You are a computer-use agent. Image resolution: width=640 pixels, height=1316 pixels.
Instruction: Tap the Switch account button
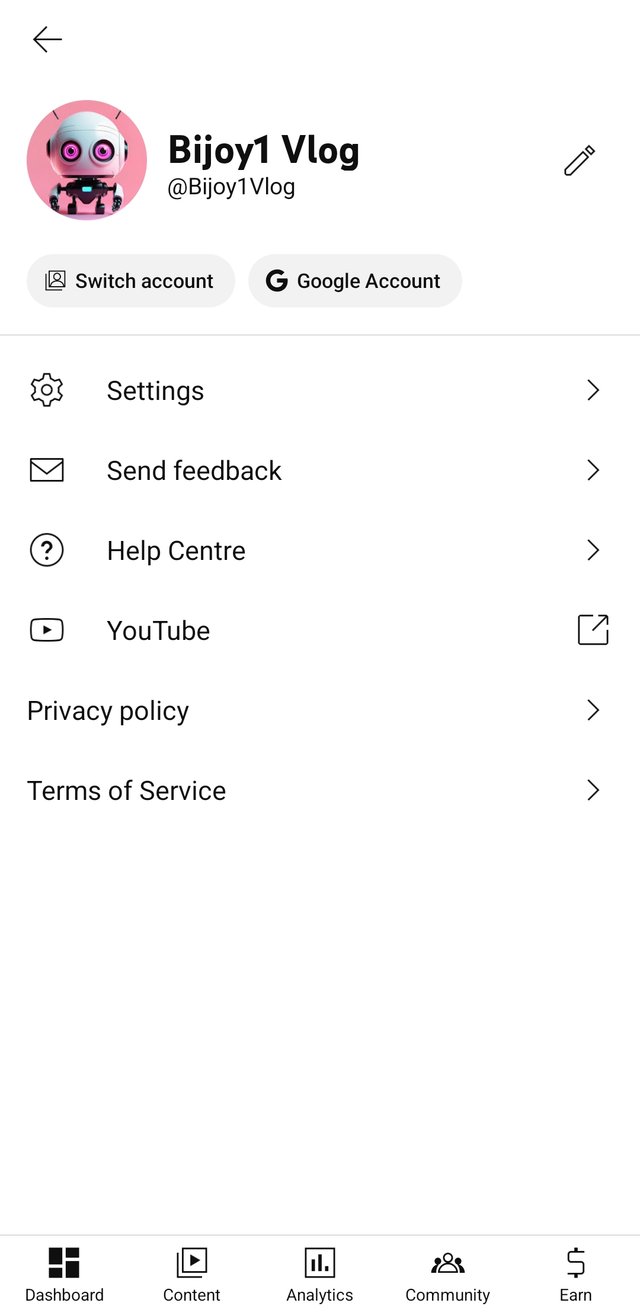point(130,281)
